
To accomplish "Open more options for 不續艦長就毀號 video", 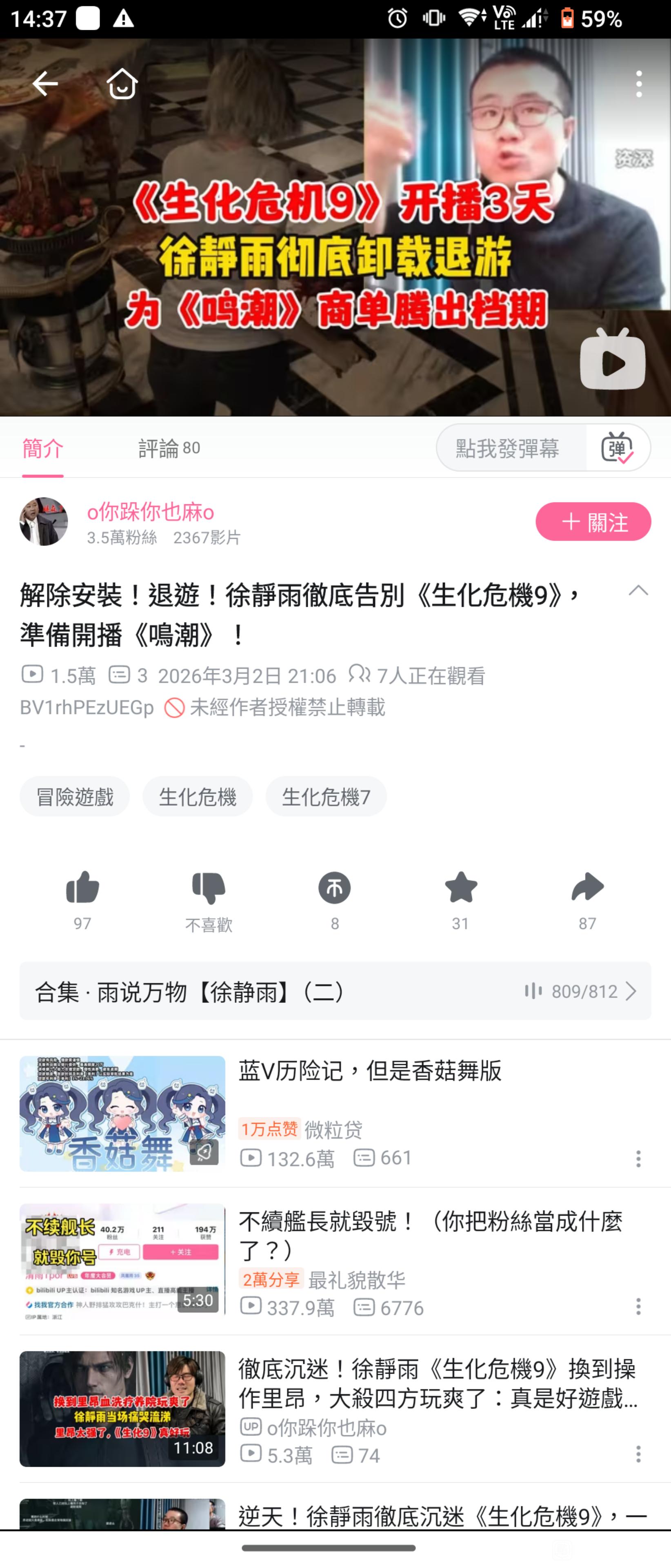I will coord(638,1306).
